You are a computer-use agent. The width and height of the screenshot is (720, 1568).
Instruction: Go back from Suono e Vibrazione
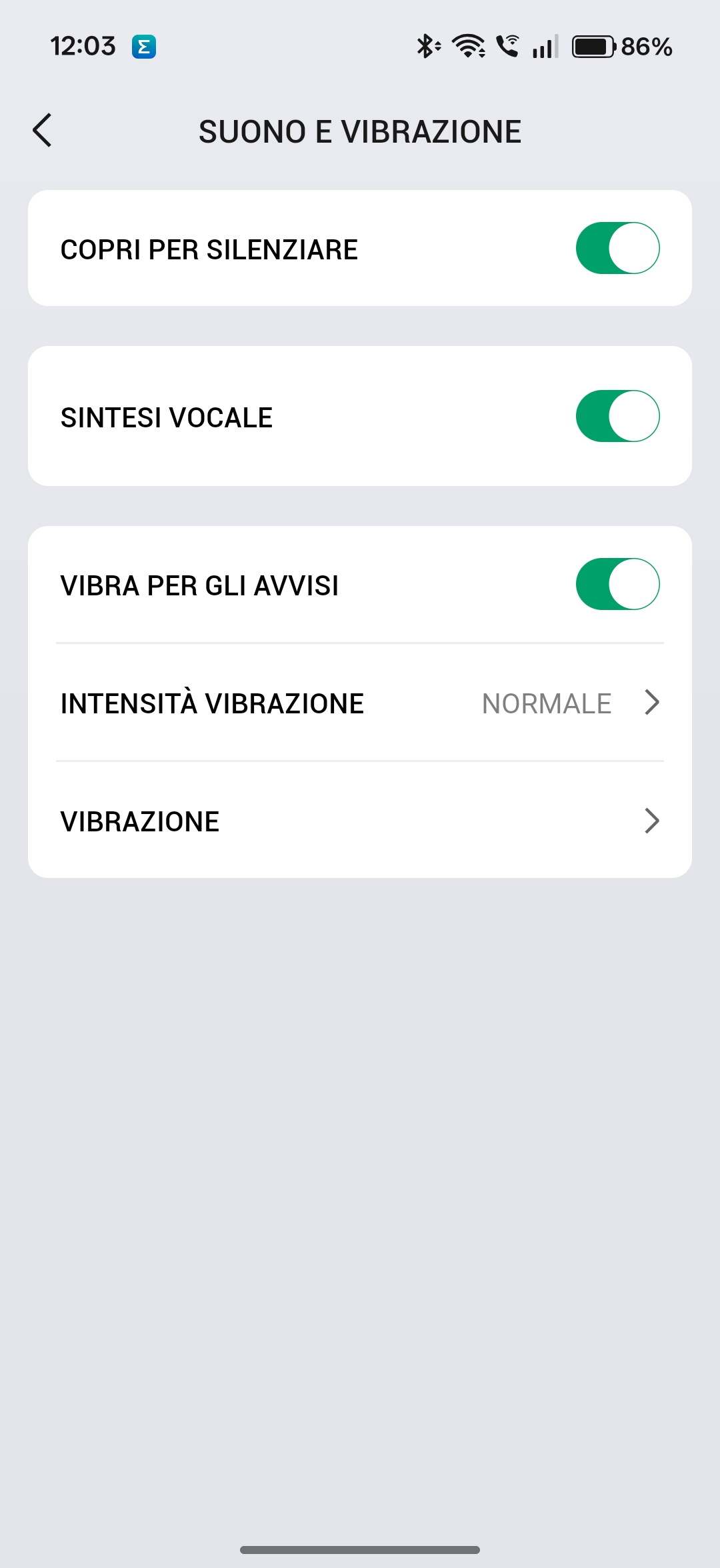(x=43, y=130)
